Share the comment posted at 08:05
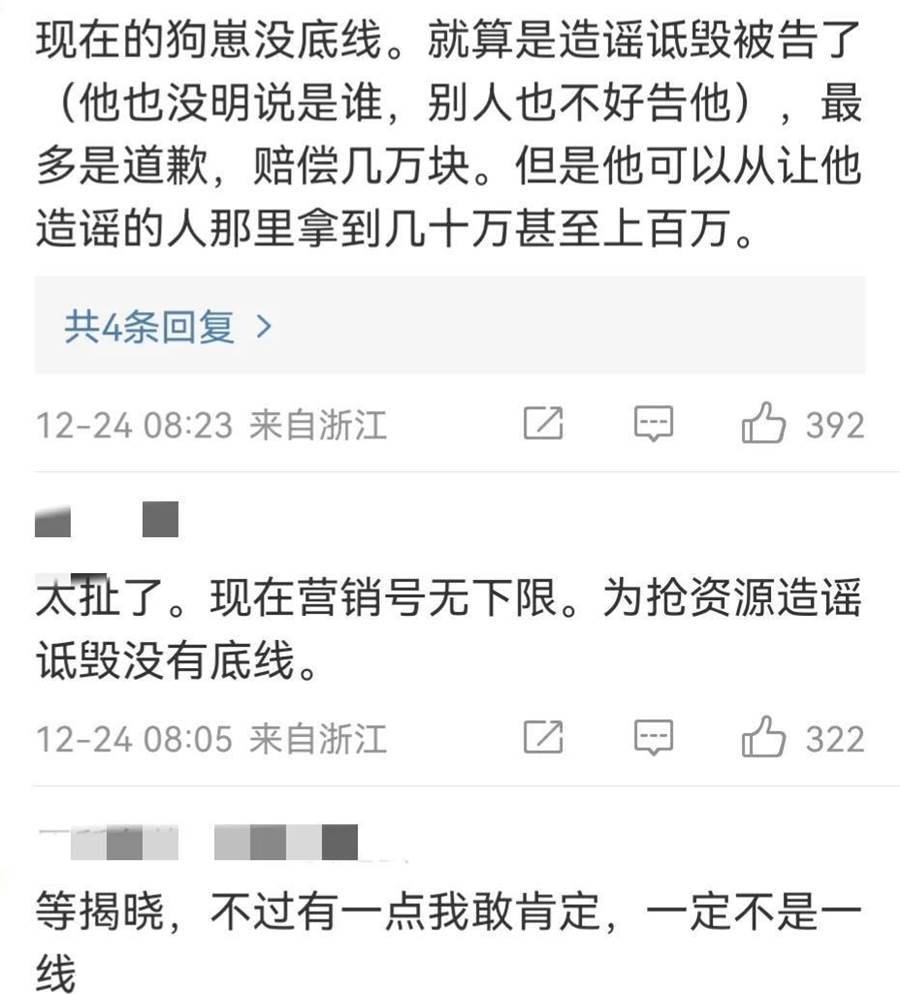The width and height of the screenshot is (900, 994). pos(544,738)
